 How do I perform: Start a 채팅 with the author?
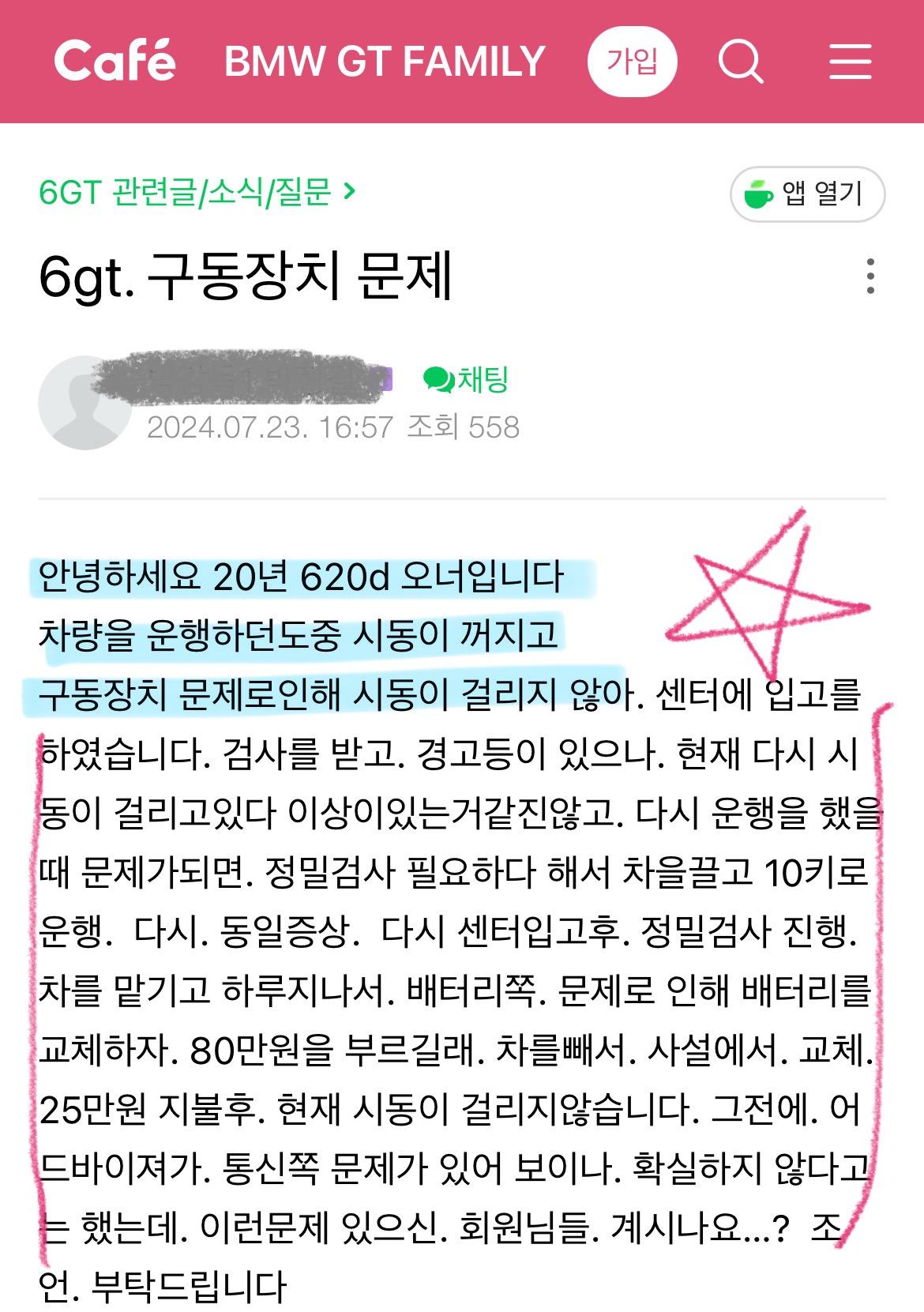[x=466, y=380]
